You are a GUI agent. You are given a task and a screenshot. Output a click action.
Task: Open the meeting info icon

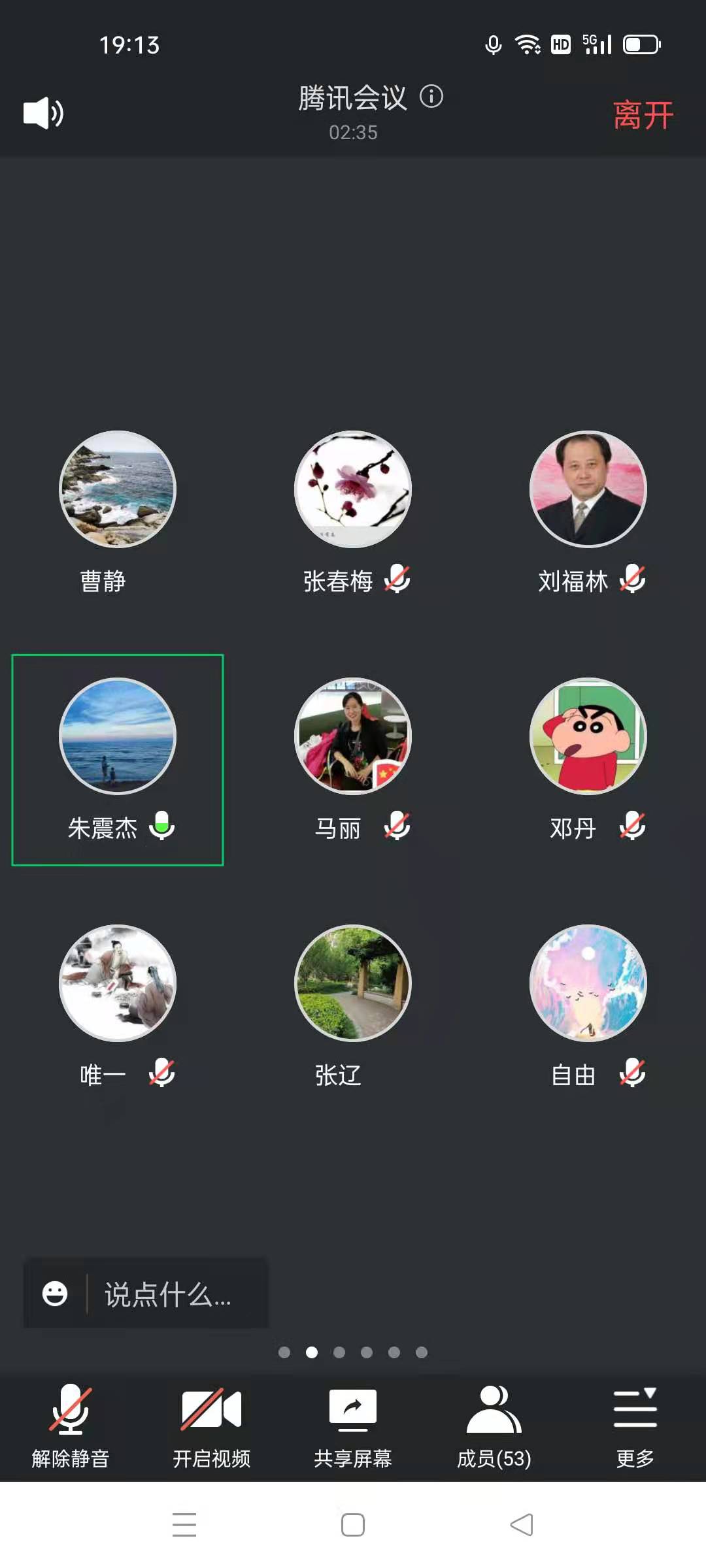(x=431, y=97)
